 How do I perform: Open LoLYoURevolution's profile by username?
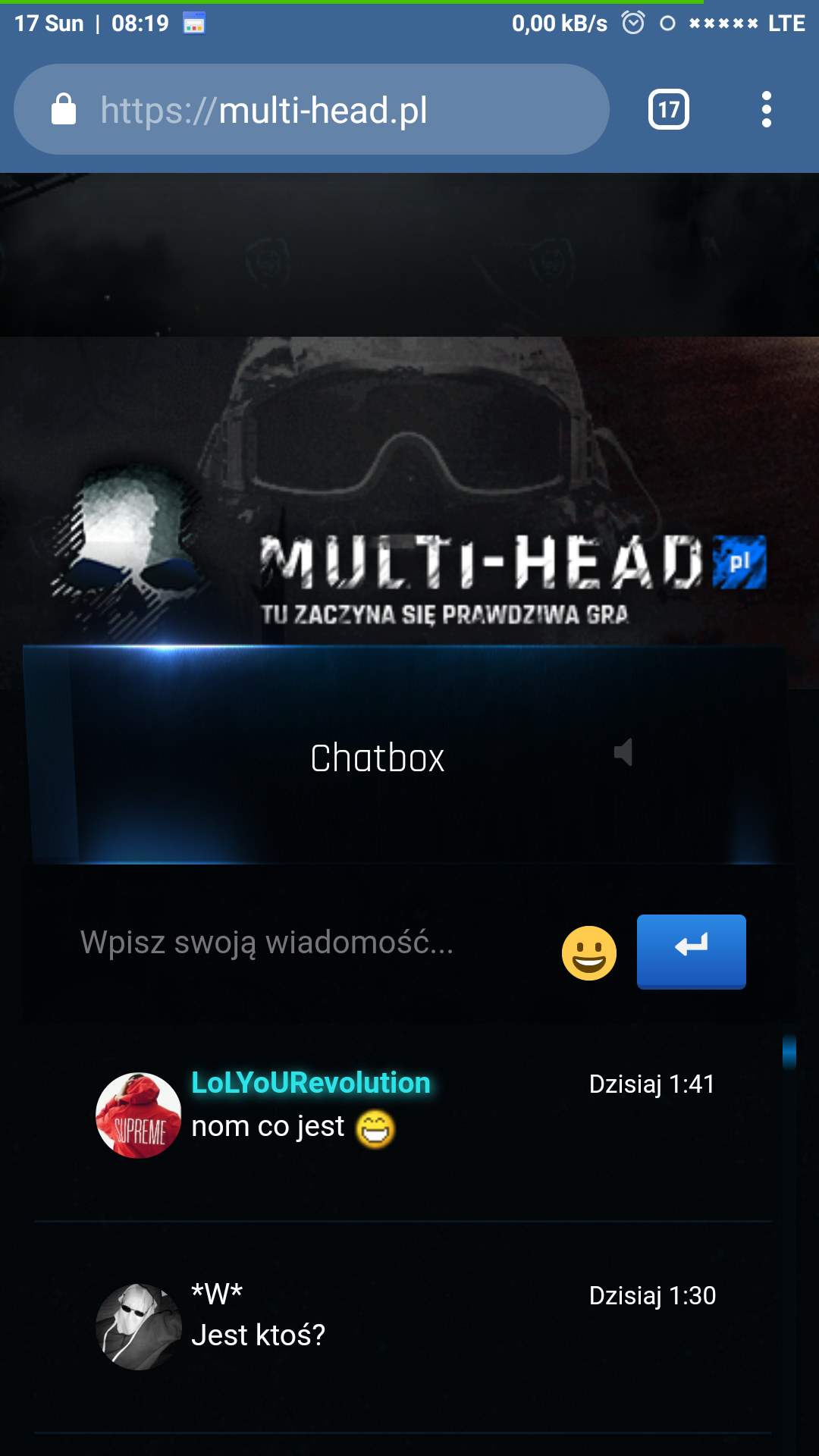pos(311,1082)
